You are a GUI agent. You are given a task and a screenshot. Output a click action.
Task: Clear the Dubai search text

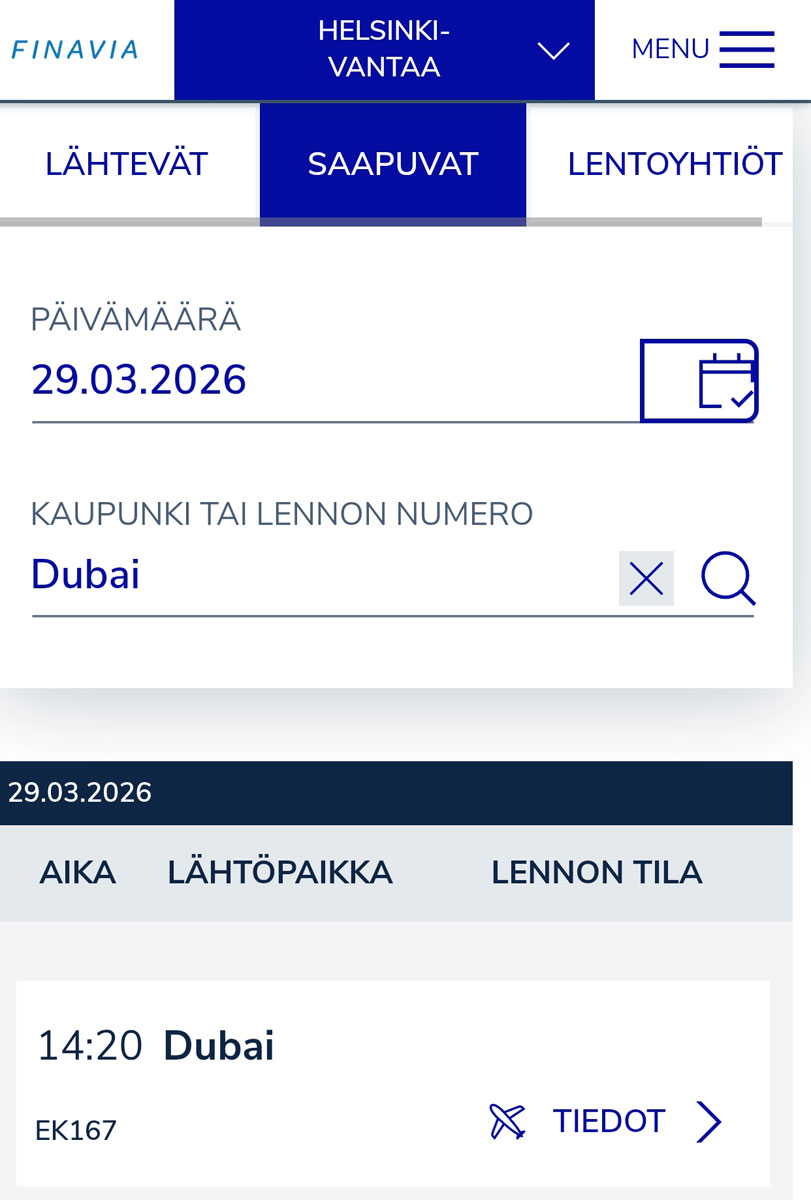(646, 579)
